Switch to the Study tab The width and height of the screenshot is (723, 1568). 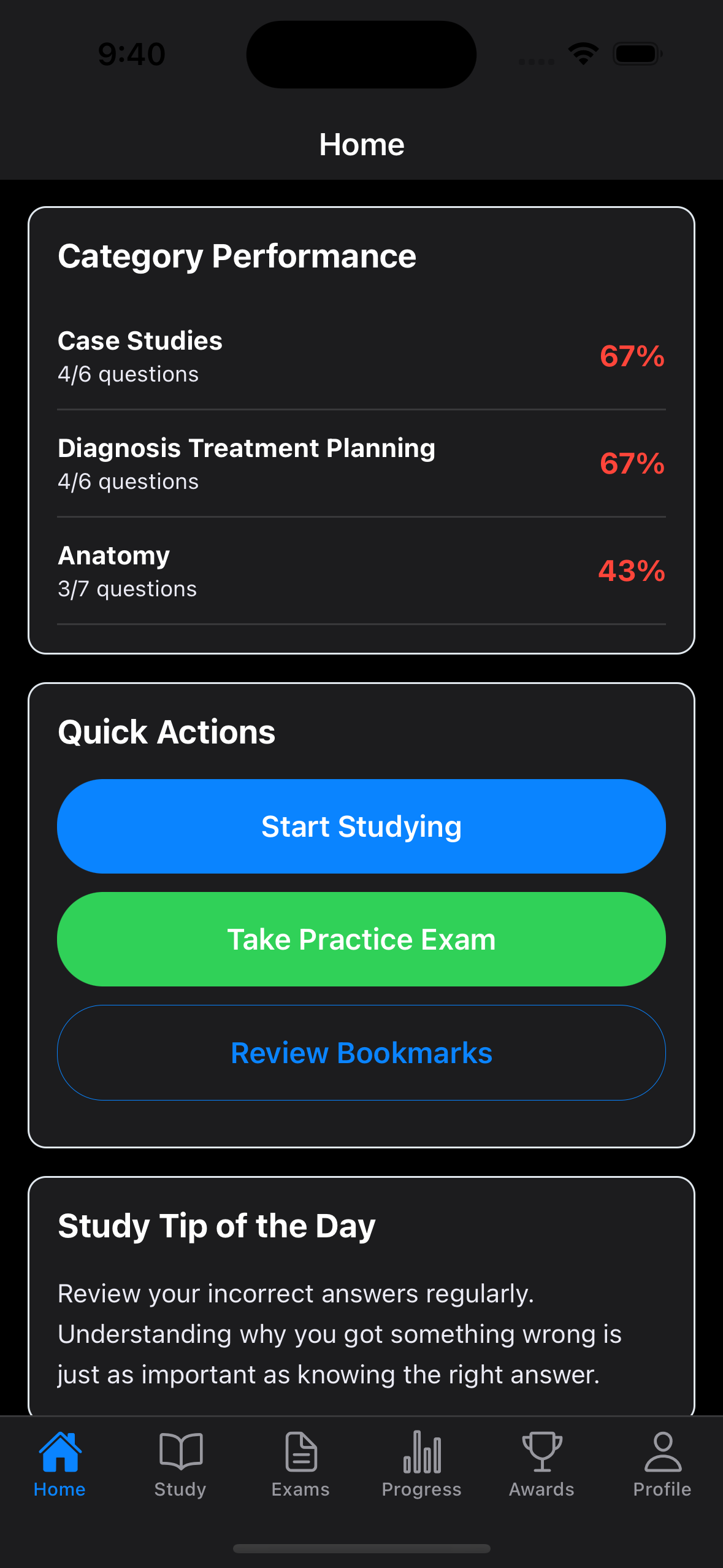click(x=180, y=1464)
